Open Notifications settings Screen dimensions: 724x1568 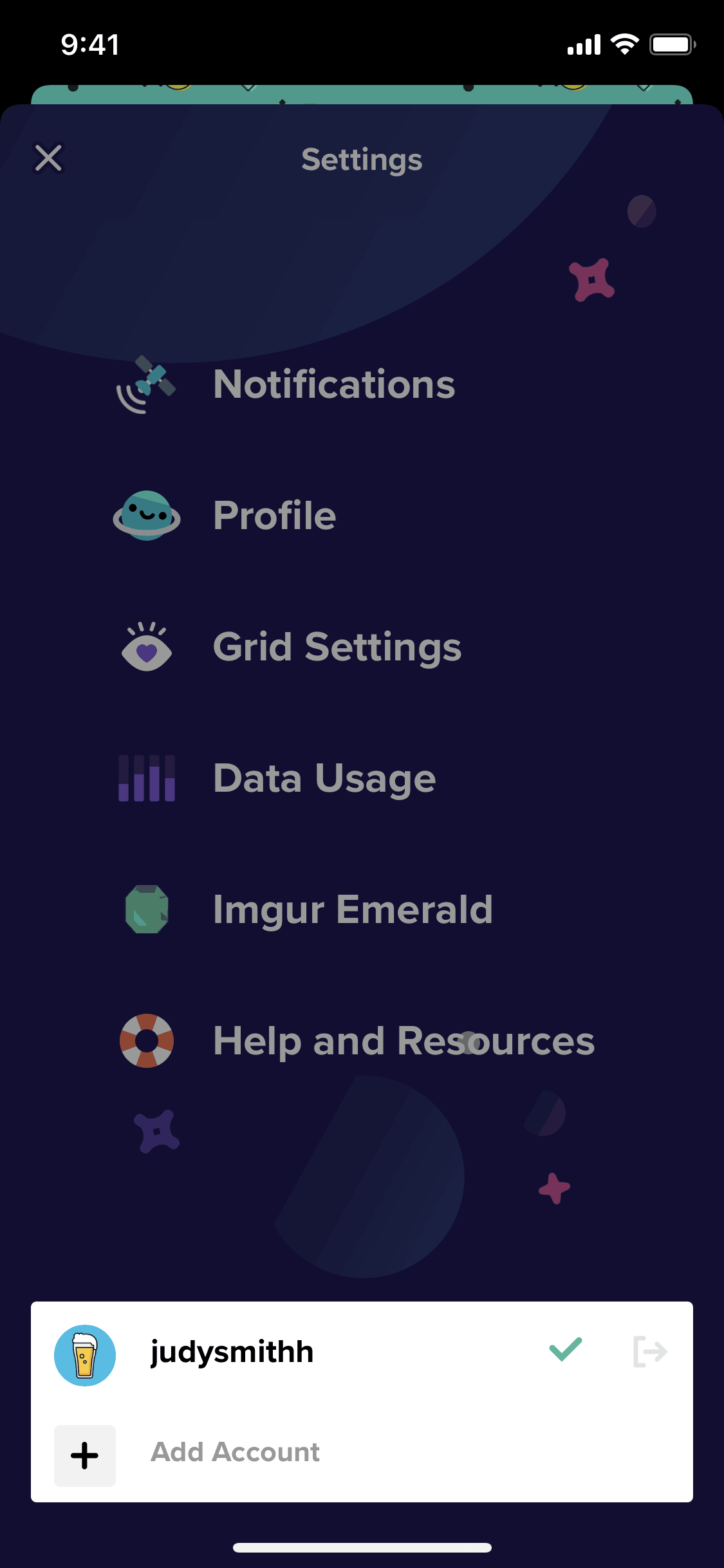[x=334, y=384]
